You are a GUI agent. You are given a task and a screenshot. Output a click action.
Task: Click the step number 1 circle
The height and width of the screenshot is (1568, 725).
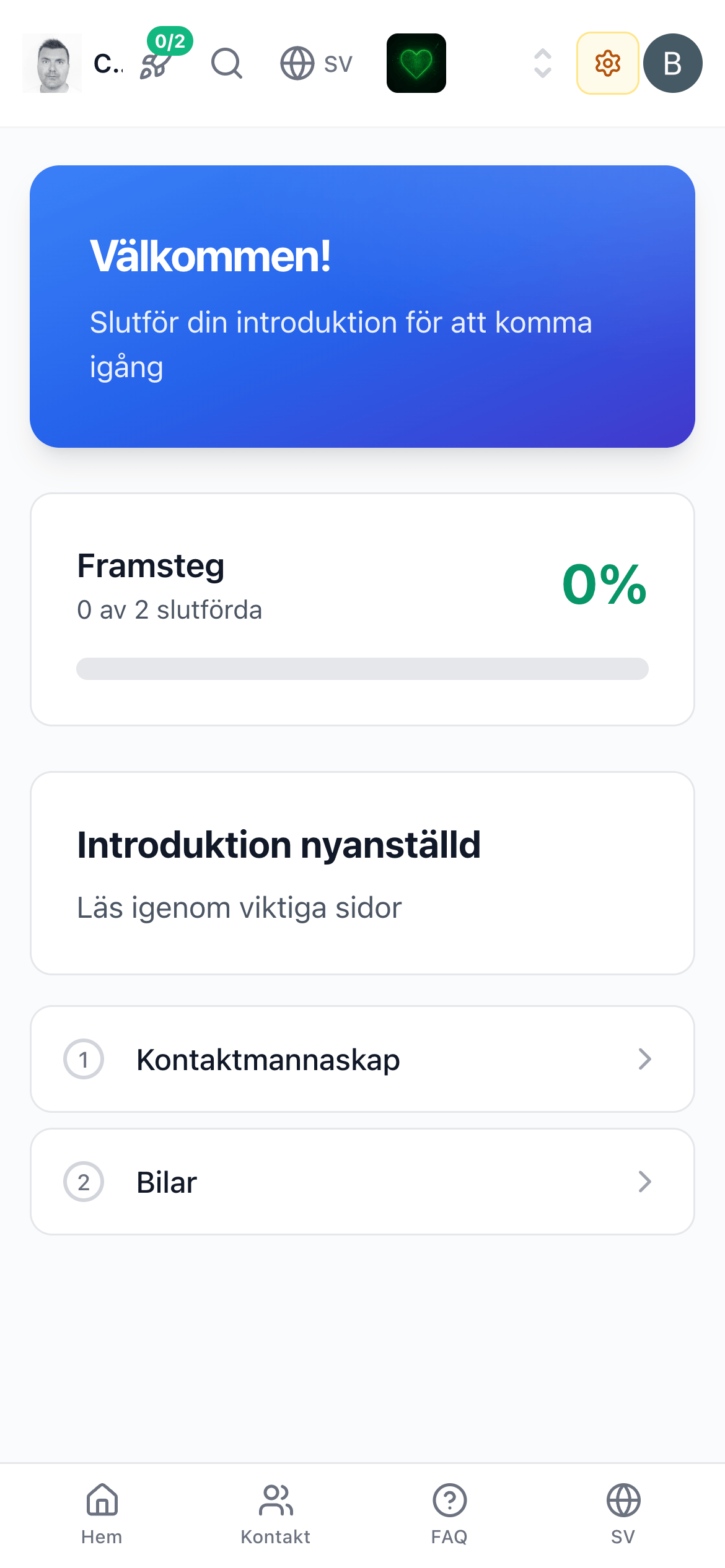[84, 1059]
